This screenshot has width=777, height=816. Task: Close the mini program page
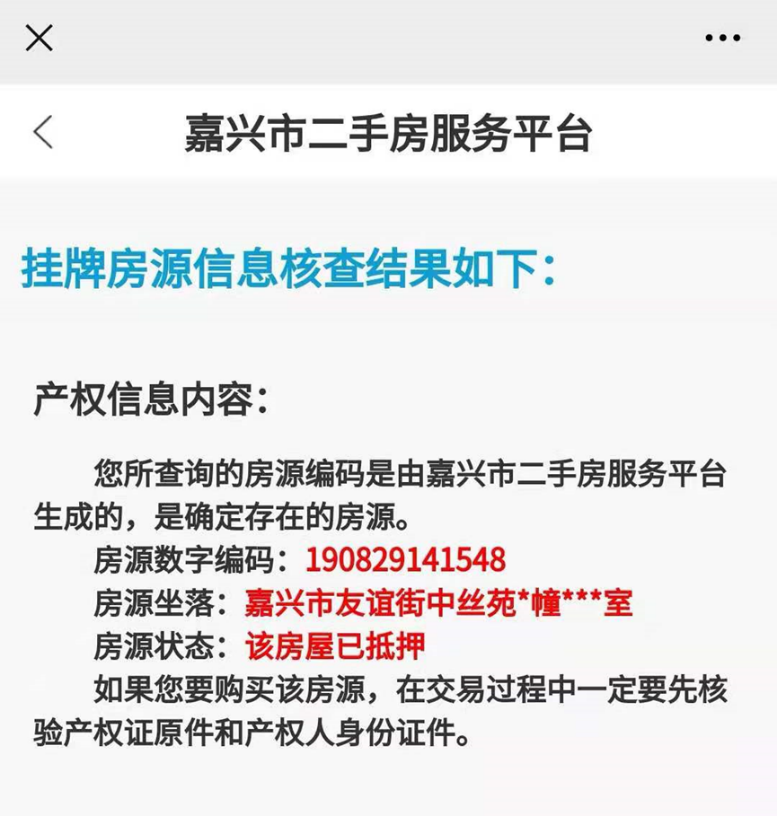(39, 38)
